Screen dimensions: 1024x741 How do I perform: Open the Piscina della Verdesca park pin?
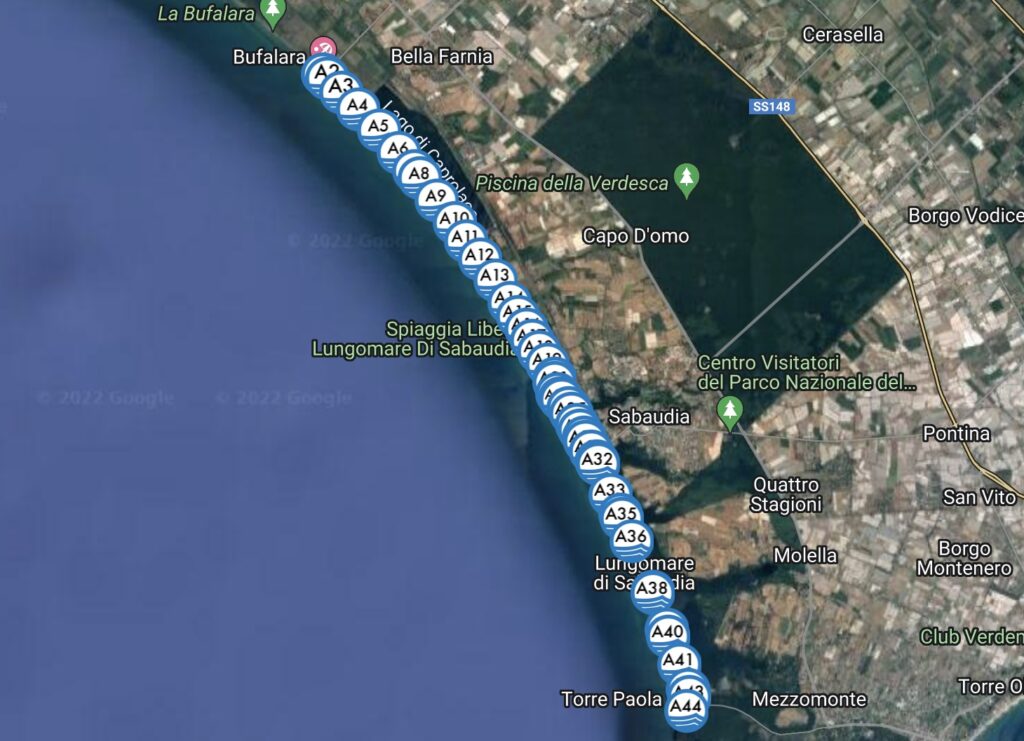click(686, 179)
